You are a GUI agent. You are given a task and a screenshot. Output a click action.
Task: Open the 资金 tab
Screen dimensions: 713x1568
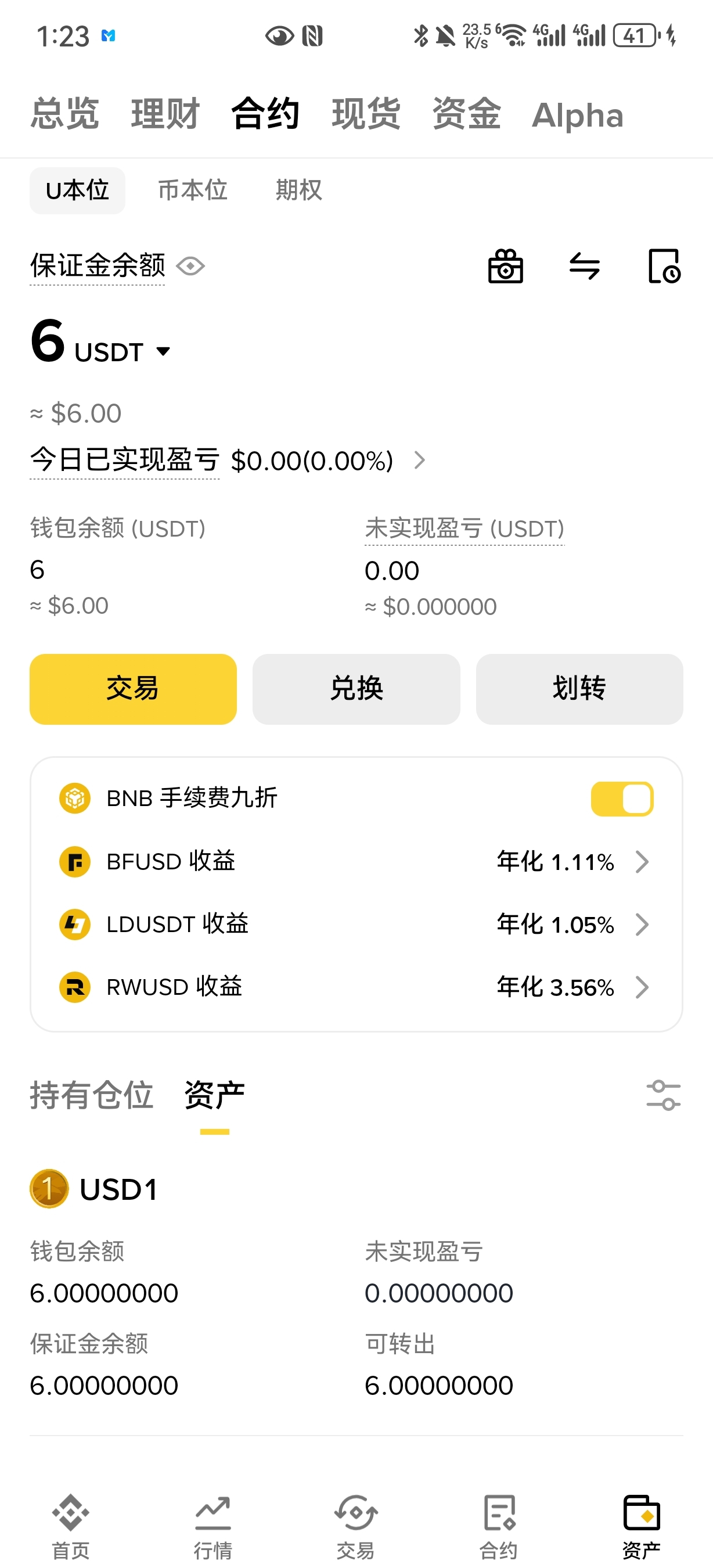pyautogui.click(x=466, y=114)
